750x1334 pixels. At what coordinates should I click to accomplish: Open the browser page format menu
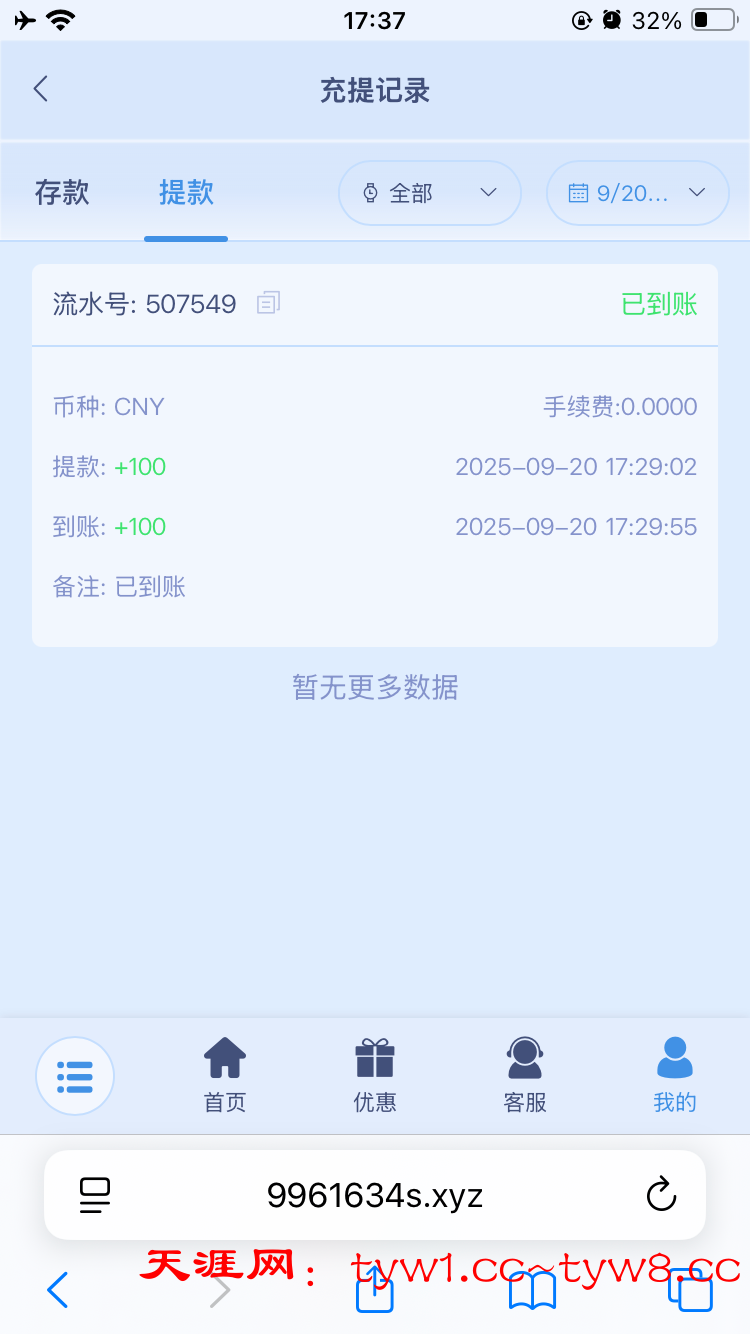click(x=95, y=1194)
